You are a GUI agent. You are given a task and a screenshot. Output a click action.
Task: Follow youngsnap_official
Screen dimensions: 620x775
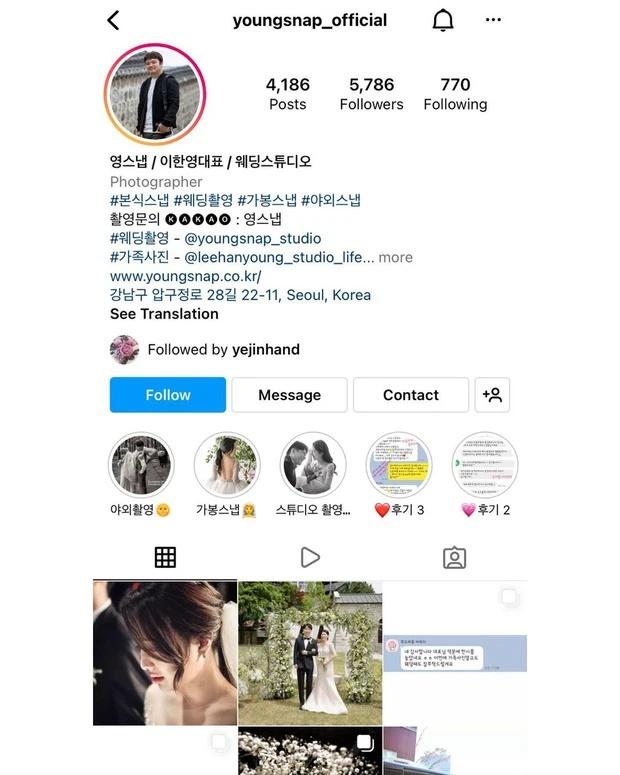pyautogui.click(x=168, y=395)
